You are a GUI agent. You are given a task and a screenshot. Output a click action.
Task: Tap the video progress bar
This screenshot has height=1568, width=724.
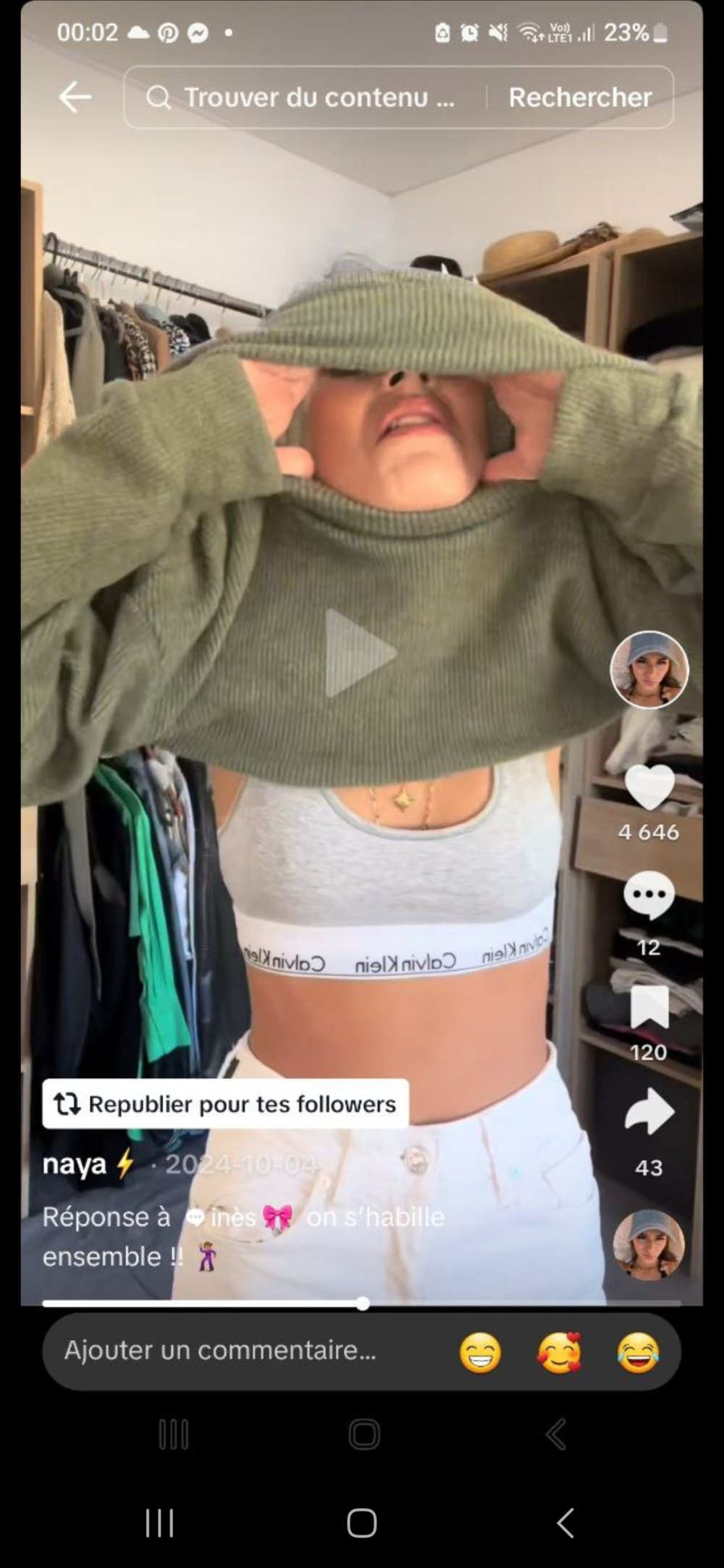click(x=362, y=1303)
